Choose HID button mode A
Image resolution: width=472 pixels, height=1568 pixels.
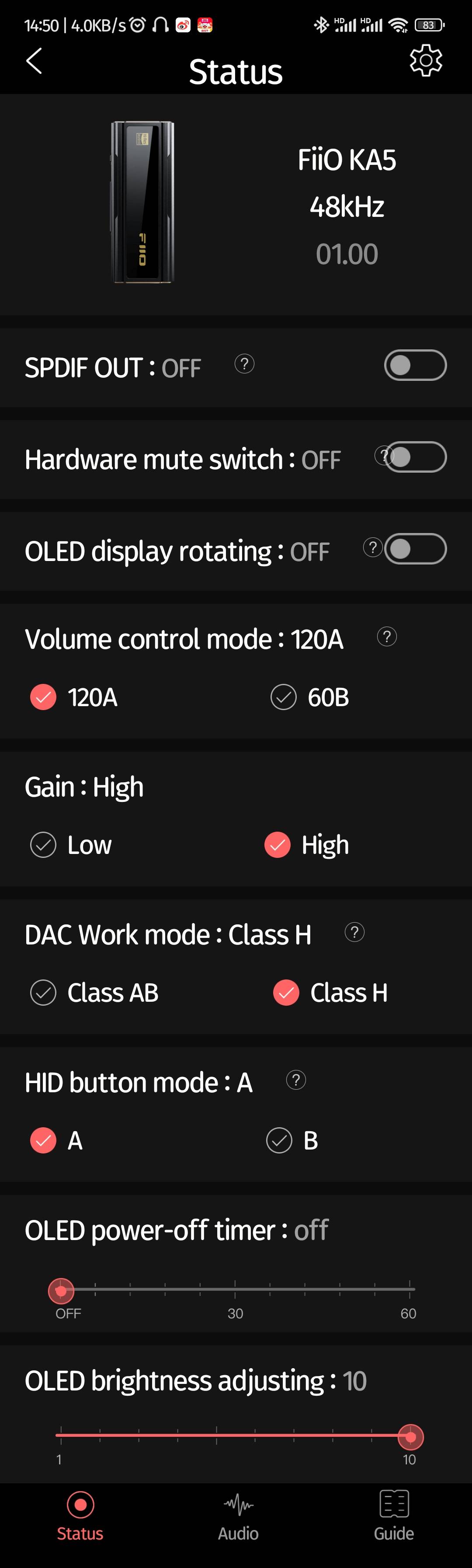coord(43,1141)
